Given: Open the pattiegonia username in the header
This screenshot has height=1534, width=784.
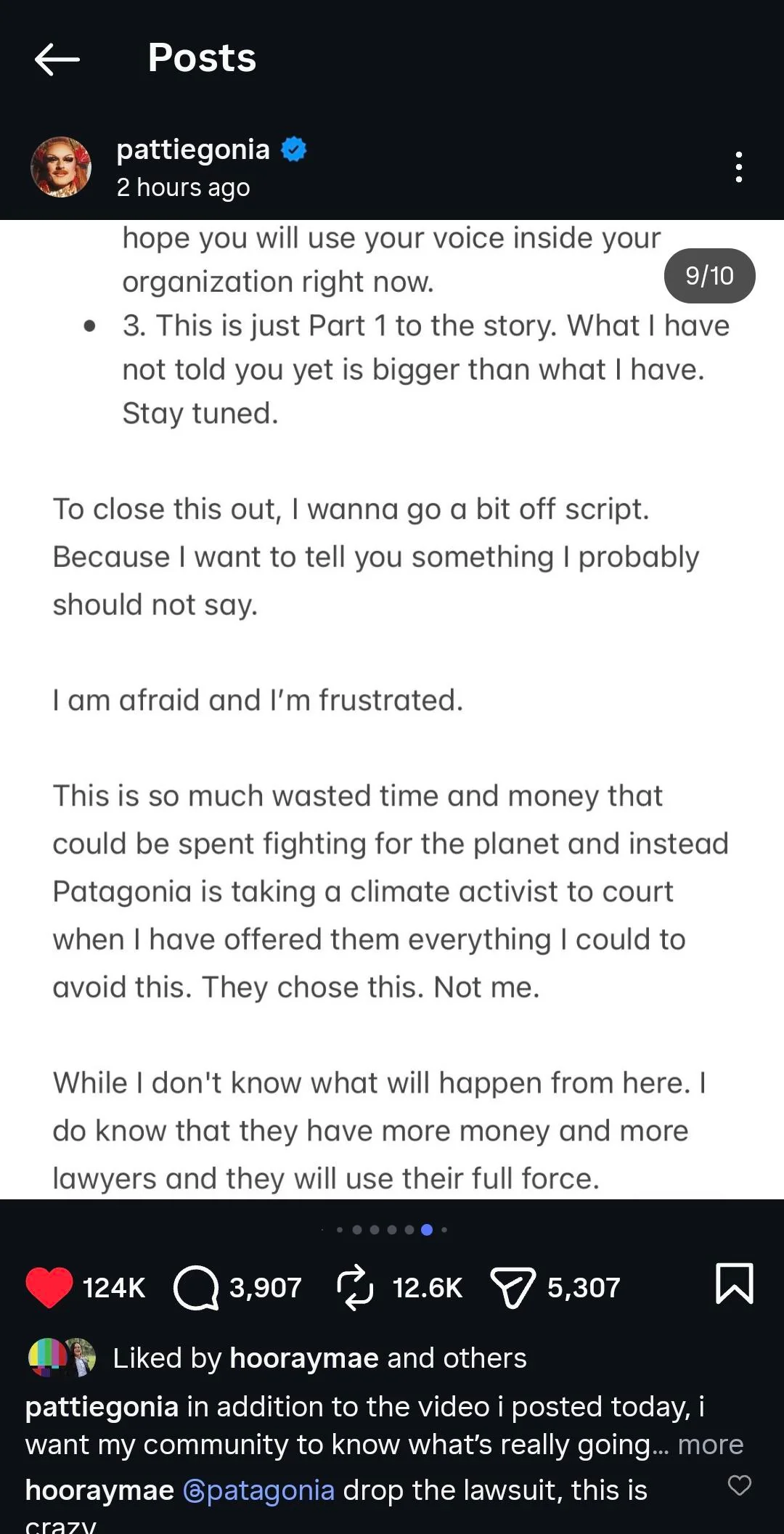Looking at the screenshot, I should [193, 150].
